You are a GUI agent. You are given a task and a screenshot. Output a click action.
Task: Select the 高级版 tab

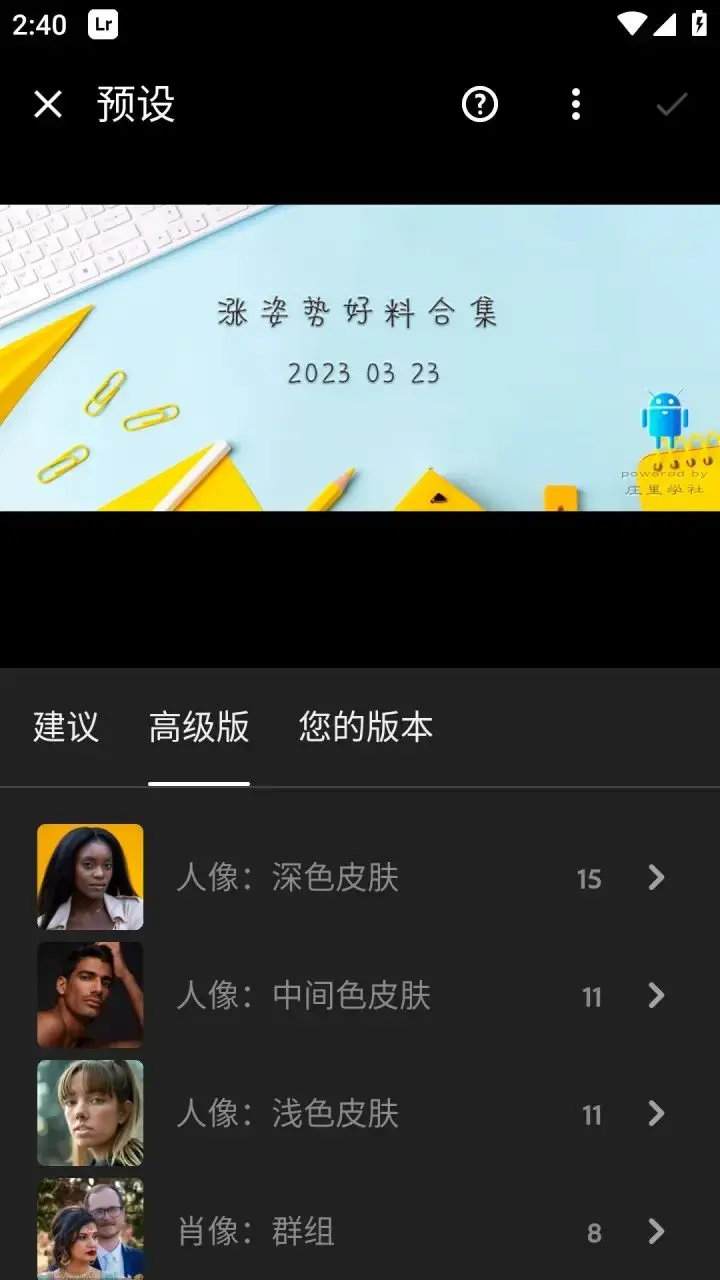click(x=199, y=727)
